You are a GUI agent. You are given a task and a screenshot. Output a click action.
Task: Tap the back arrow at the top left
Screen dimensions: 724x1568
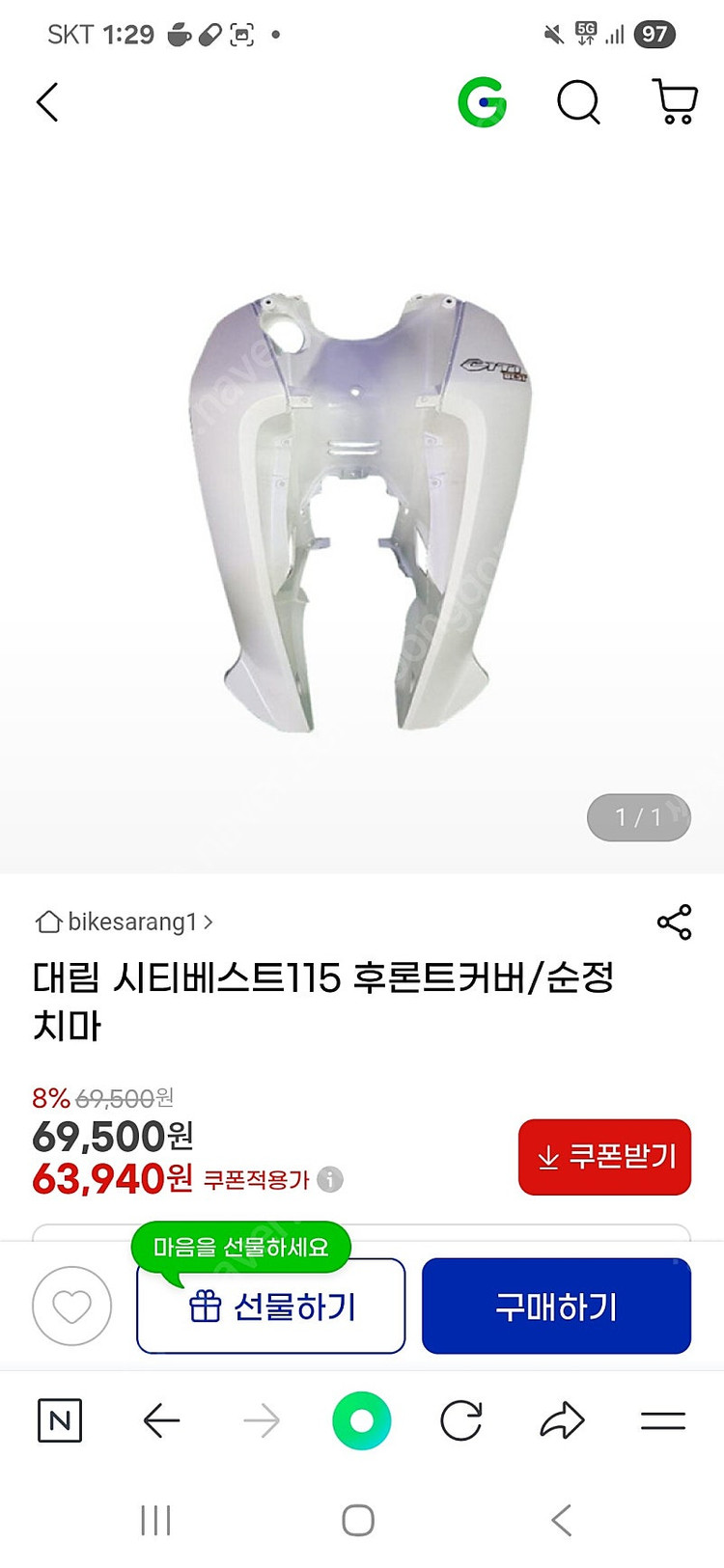(x=48, y=102)
